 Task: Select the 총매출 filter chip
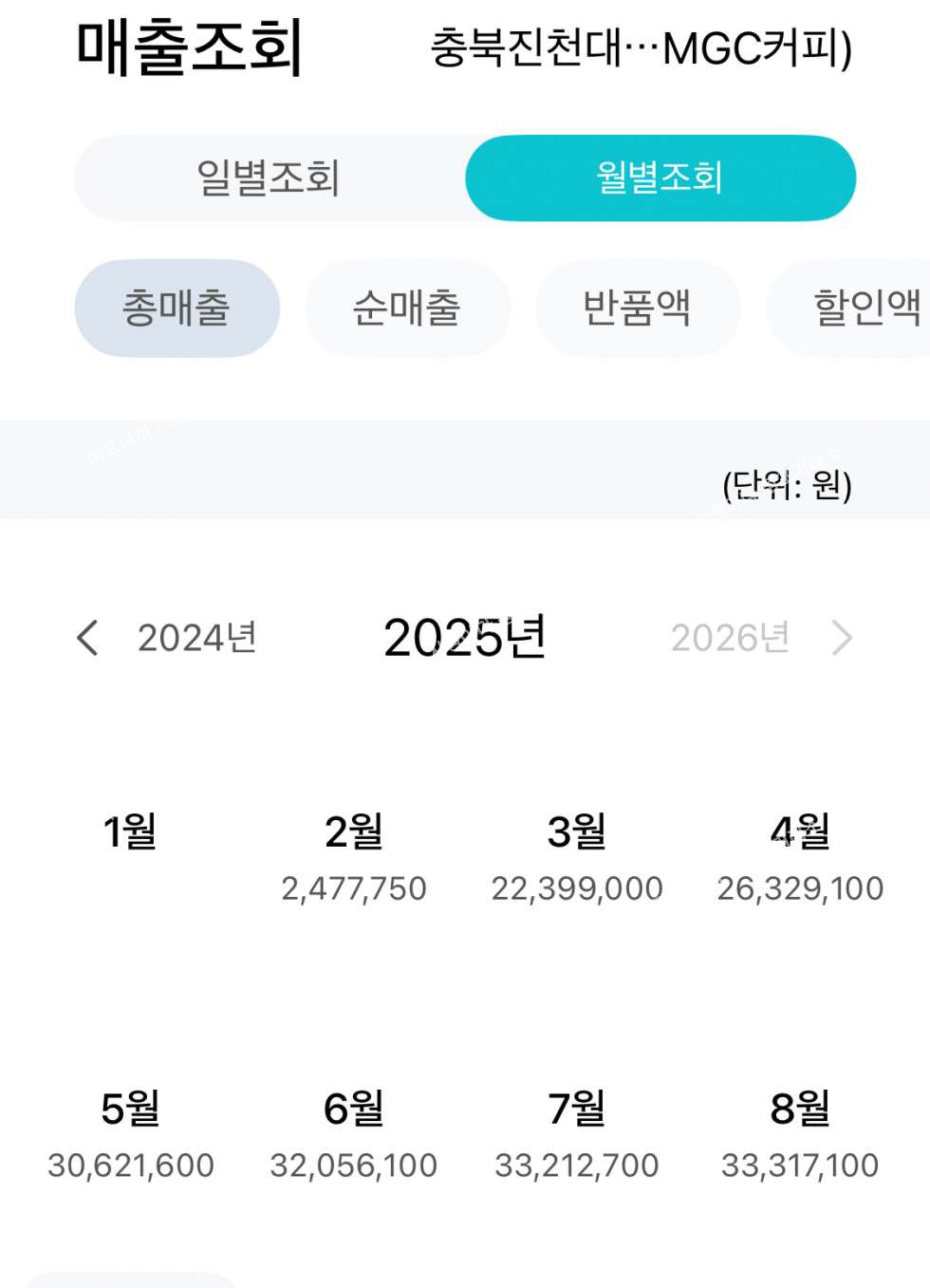[x=177, y=308]
